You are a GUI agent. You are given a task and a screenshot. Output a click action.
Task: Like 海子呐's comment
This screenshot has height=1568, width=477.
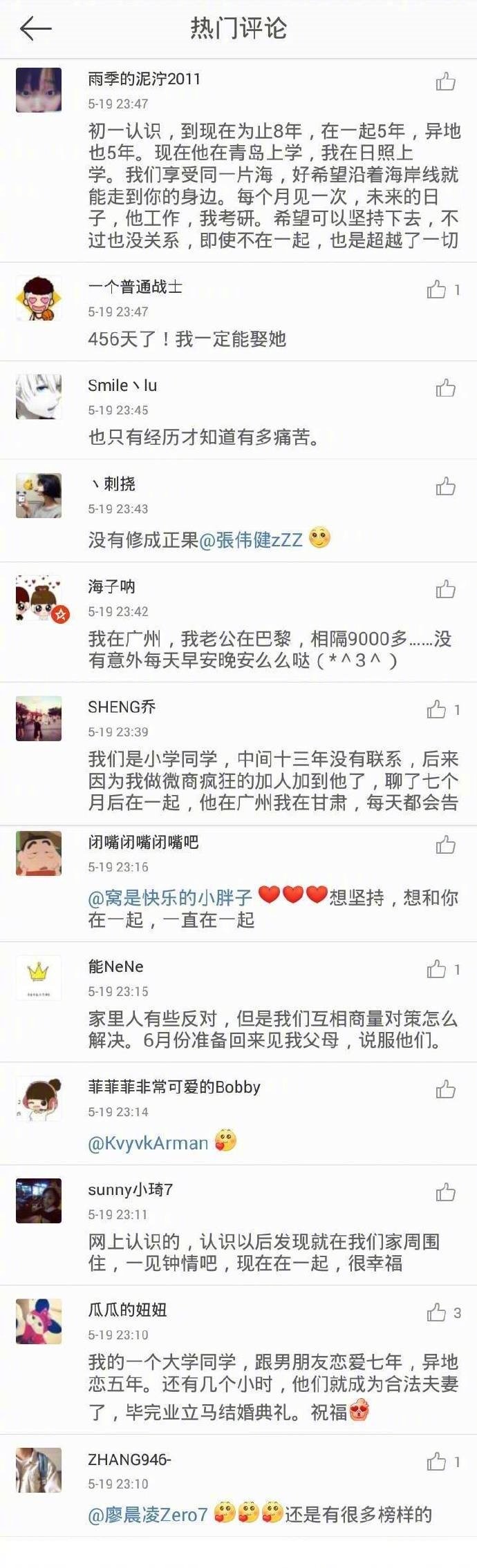(445, 589)
